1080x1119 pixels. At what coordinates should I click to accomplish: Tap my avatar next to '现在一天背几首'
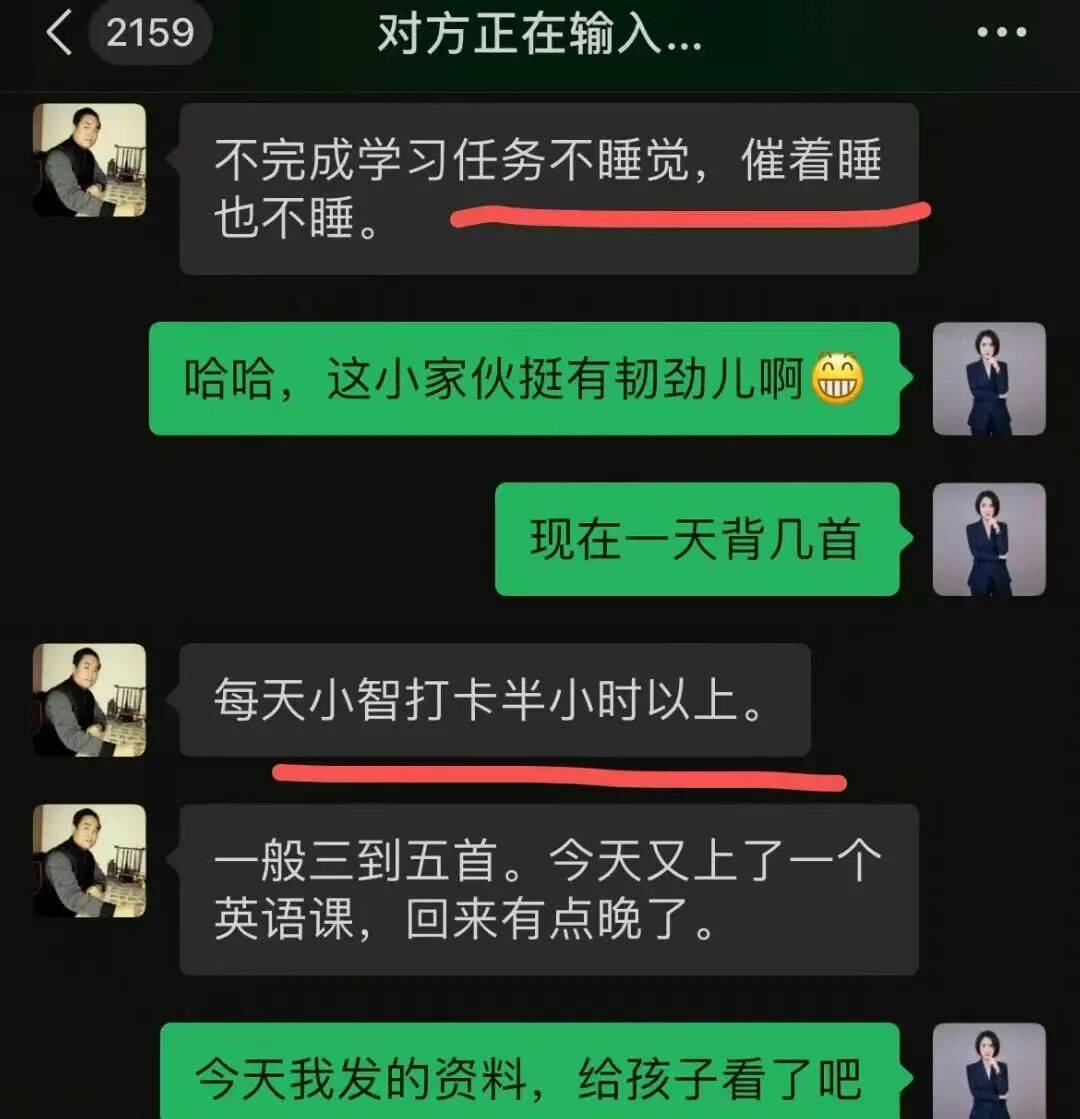pyautogui.click(x=988, y=540)
